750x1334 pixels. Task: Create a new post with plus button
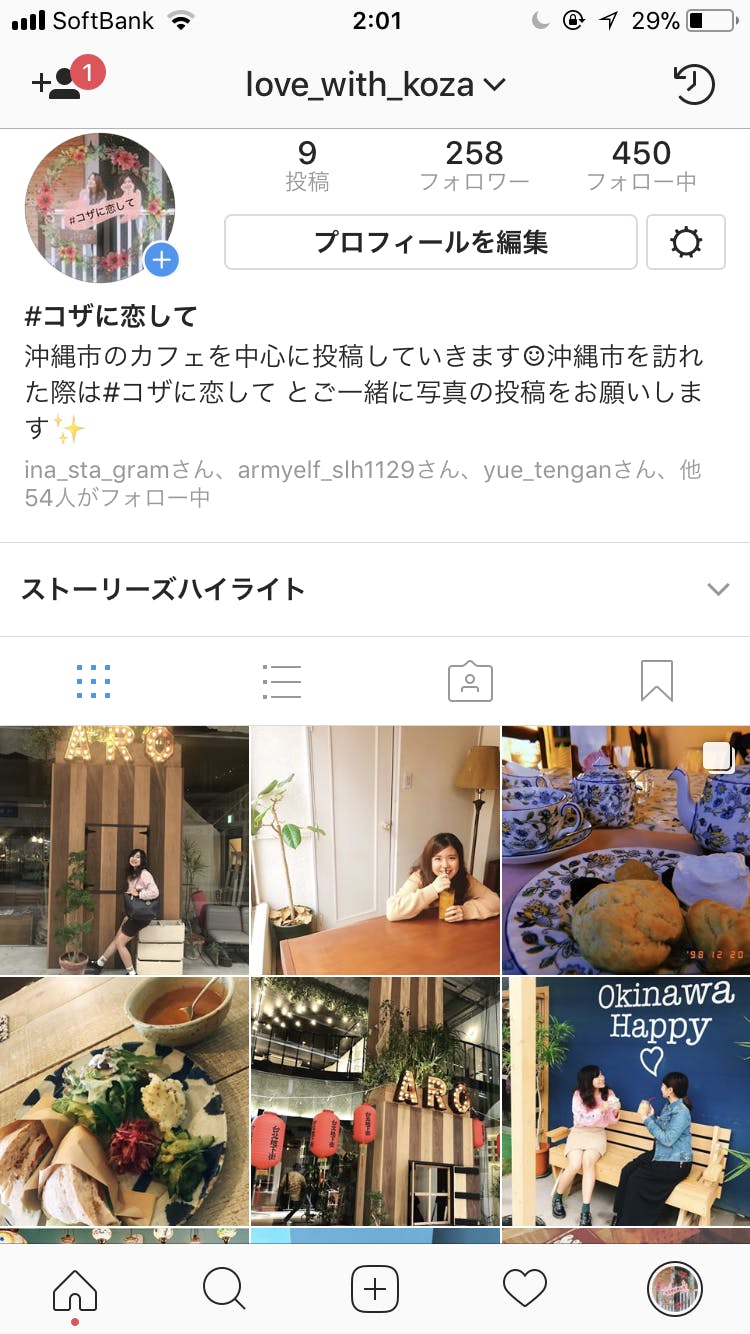375,1290
